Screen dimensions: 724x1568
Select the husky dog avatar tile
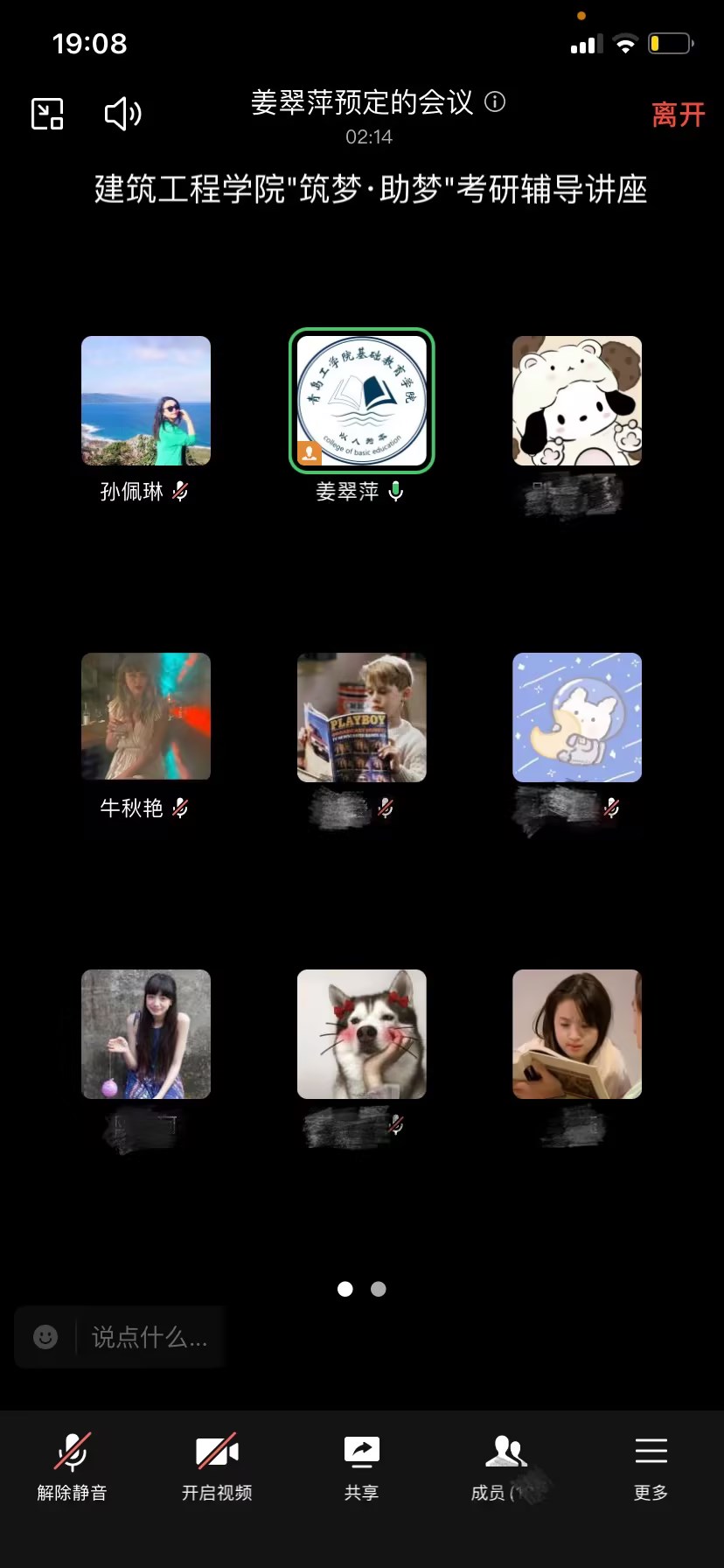[362, 1033]
